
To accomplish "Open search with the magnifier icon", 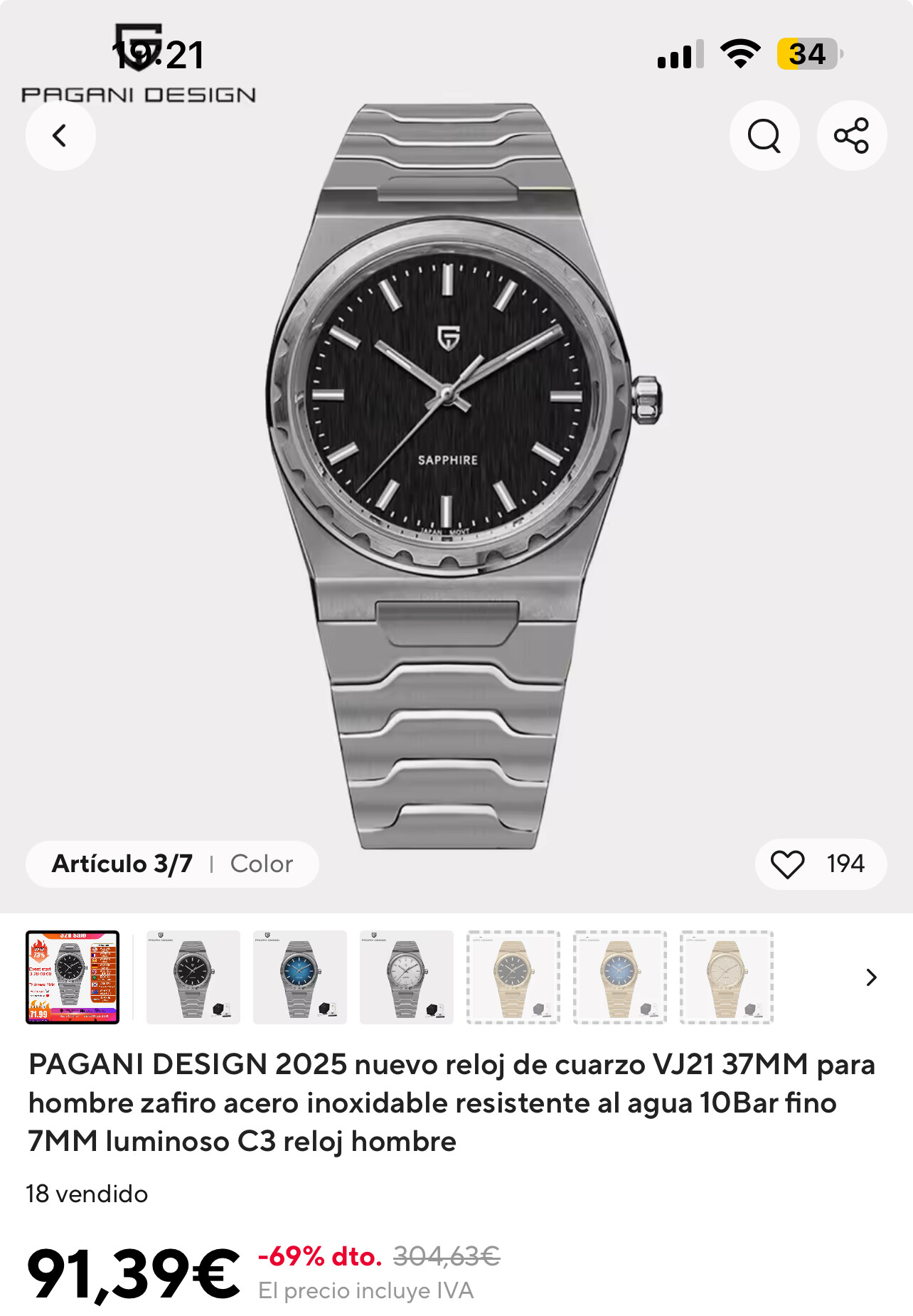I will pos(764,135).
